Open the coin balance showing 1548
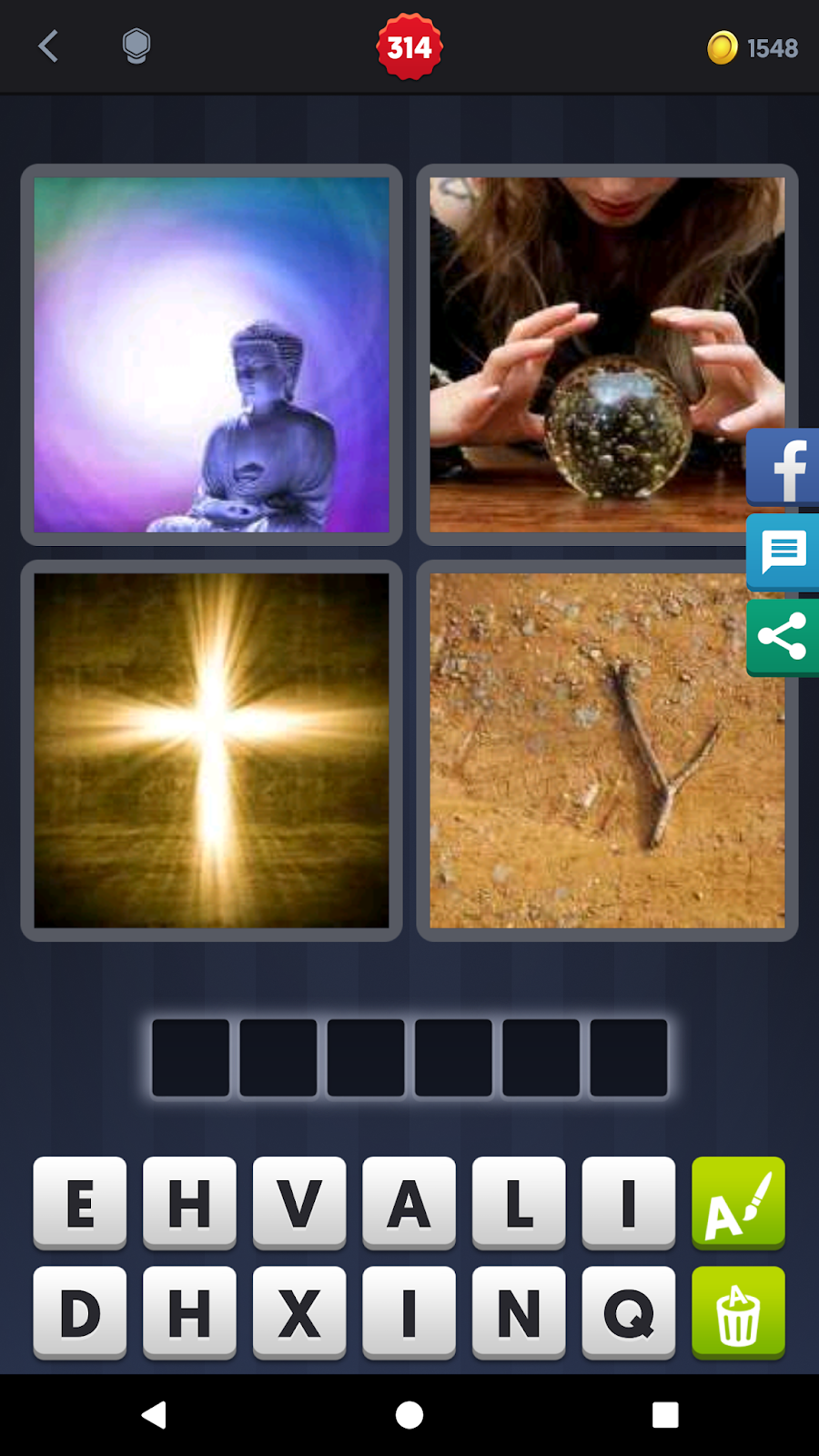Viewport: 819px width, 1456px height. click(753, 47)
